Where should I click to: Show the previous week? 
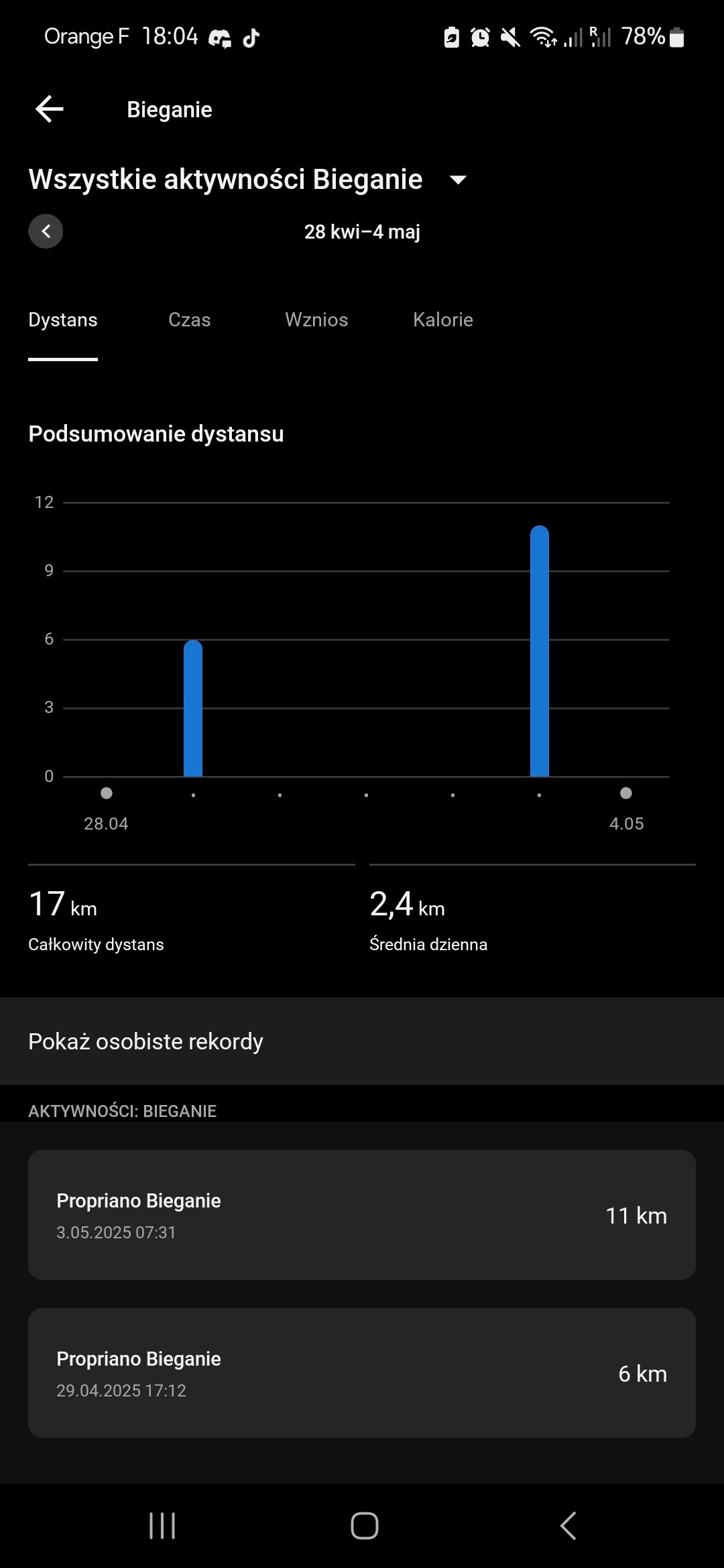46,231
